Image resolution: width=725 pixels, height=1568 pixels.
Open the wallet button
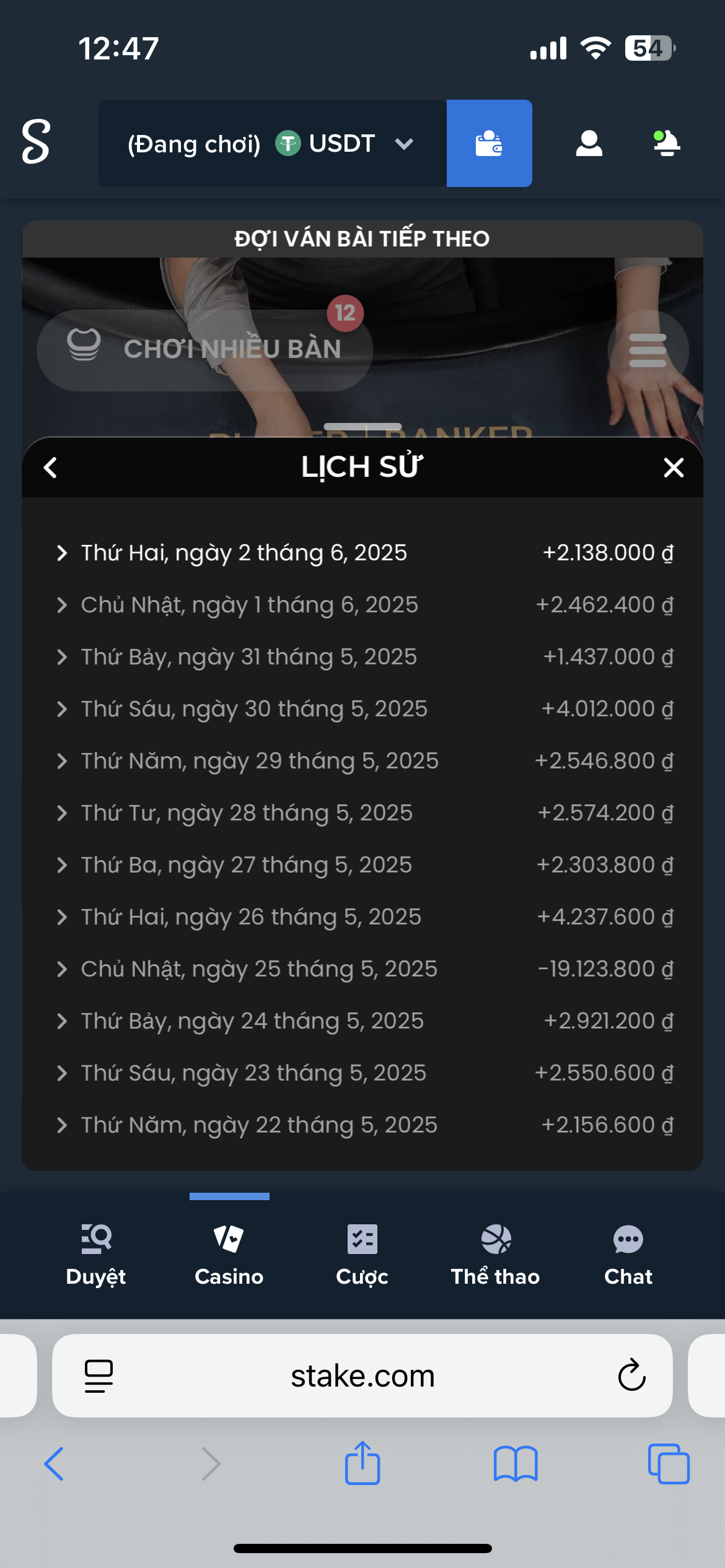click(x=489, y=144)
